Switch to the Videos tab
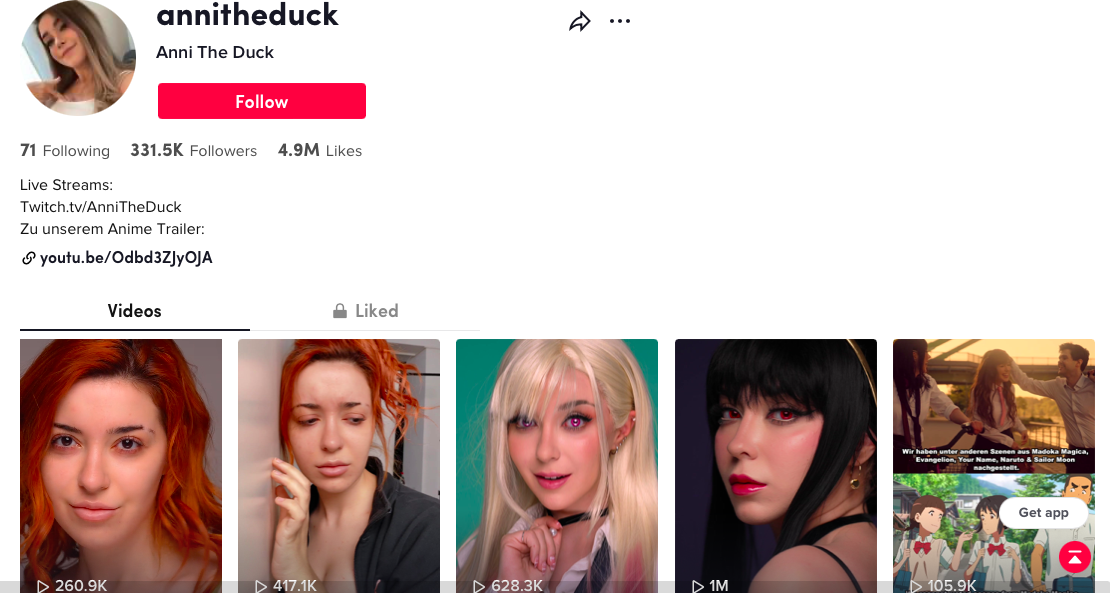 [x=135, y=311]
